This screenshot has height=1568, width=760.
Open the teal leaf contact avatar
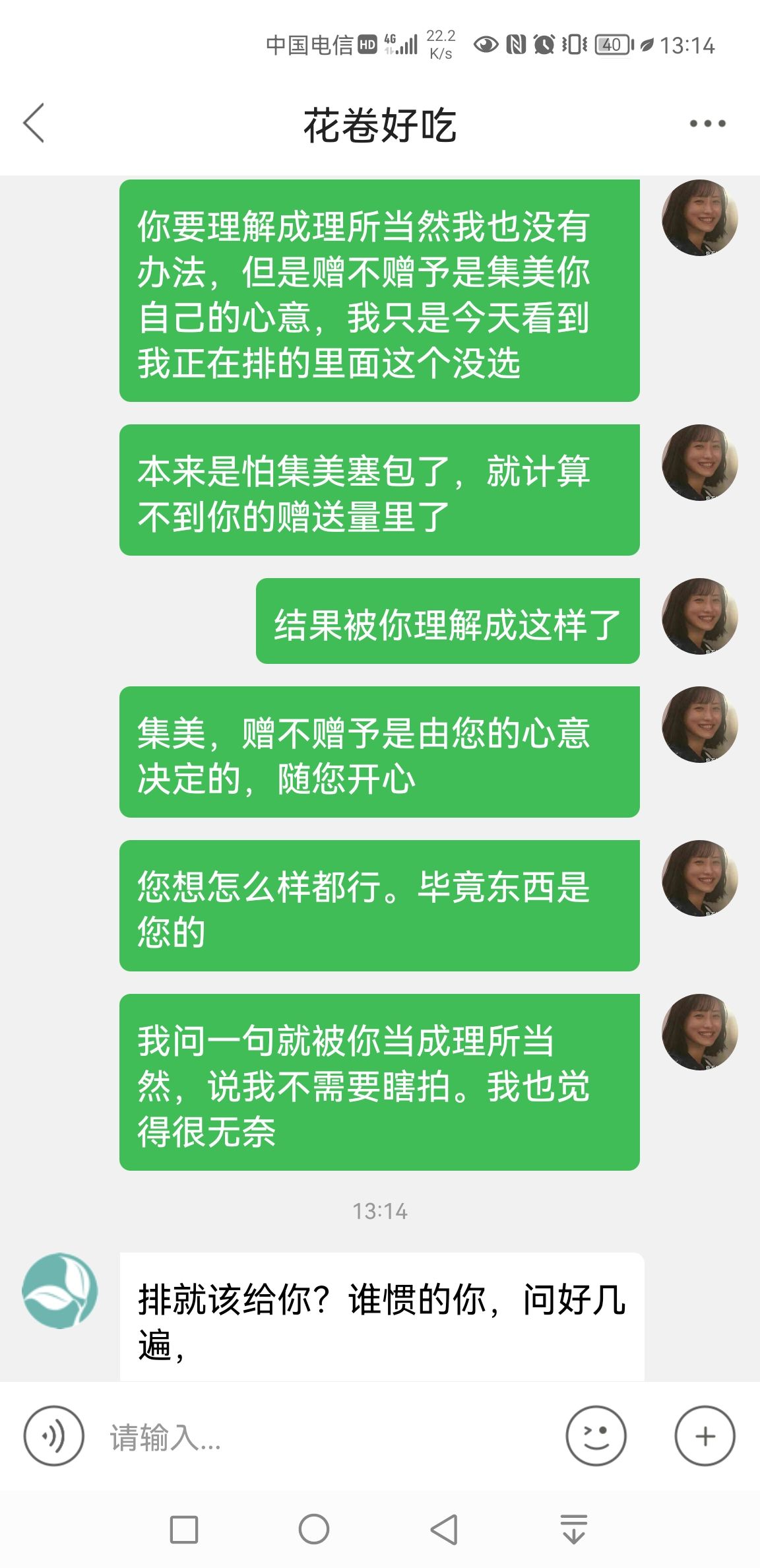pos(60,1290)
